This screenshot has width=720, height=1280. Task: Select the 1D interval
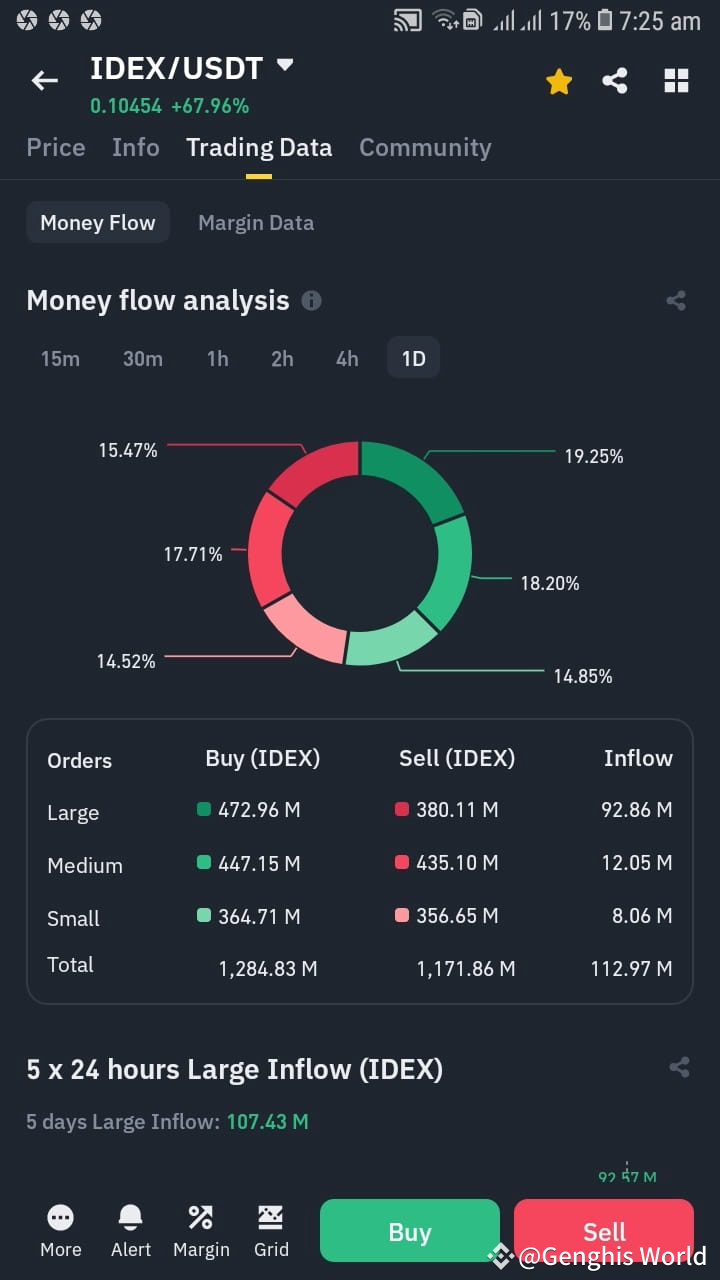[413, 357]
